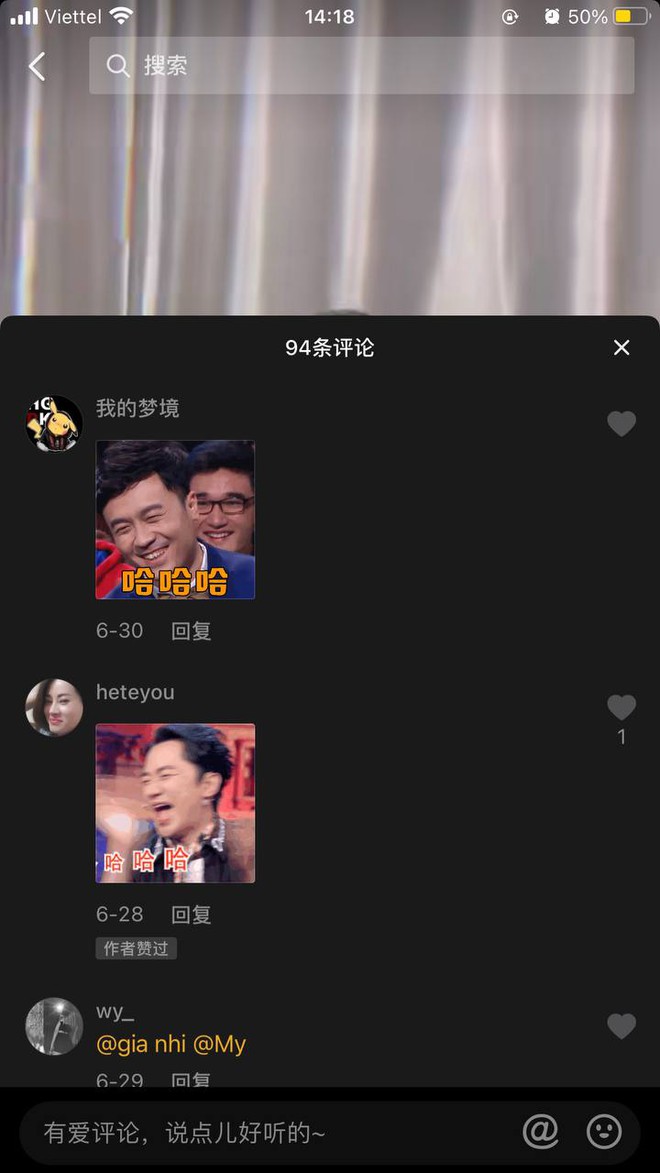Like the comment by wy_
Viewport: 660px width, 1173px height.
(621, 1026)
